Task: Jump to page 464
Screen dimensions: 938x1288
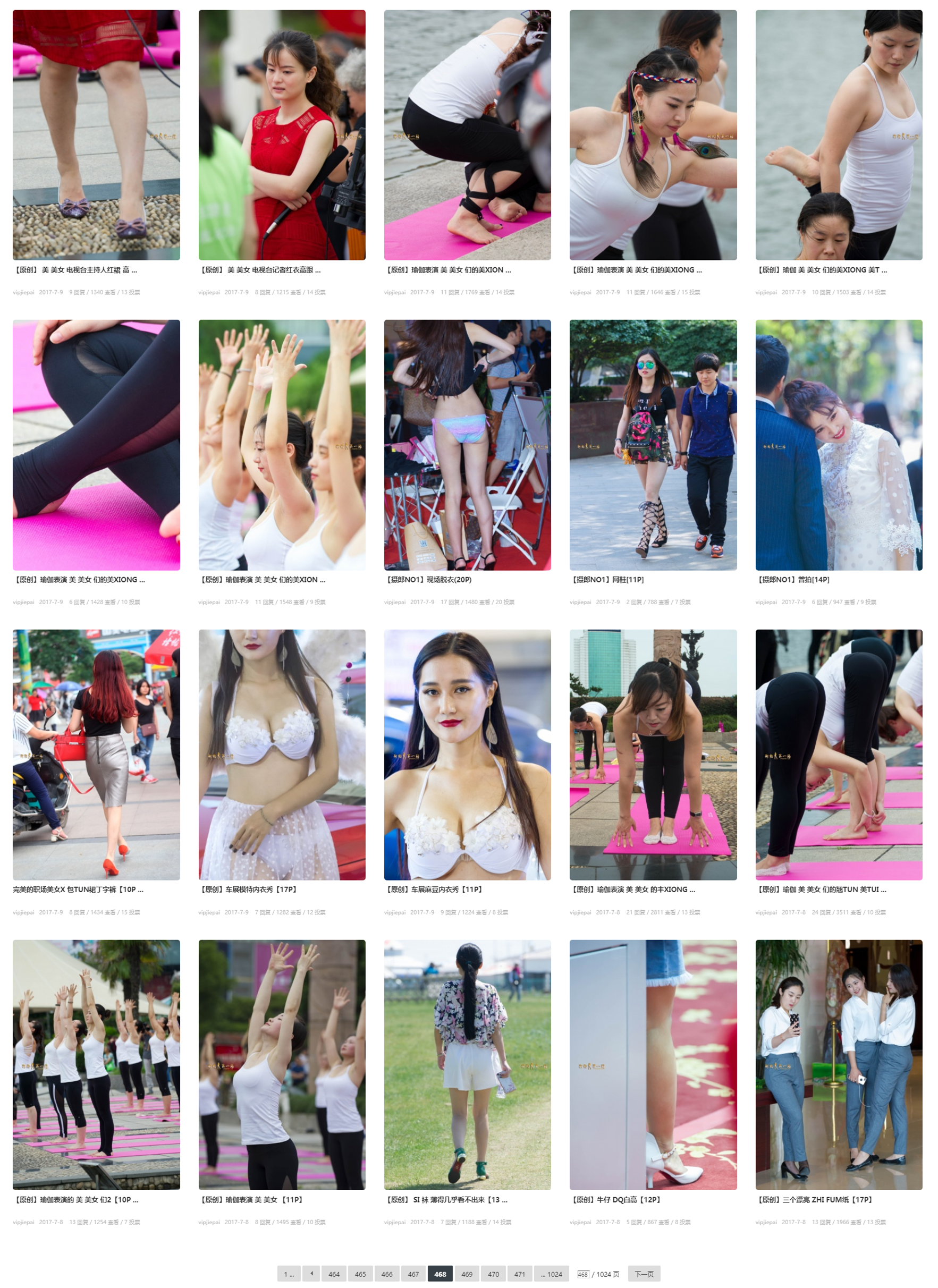Action: [334, 1274]
